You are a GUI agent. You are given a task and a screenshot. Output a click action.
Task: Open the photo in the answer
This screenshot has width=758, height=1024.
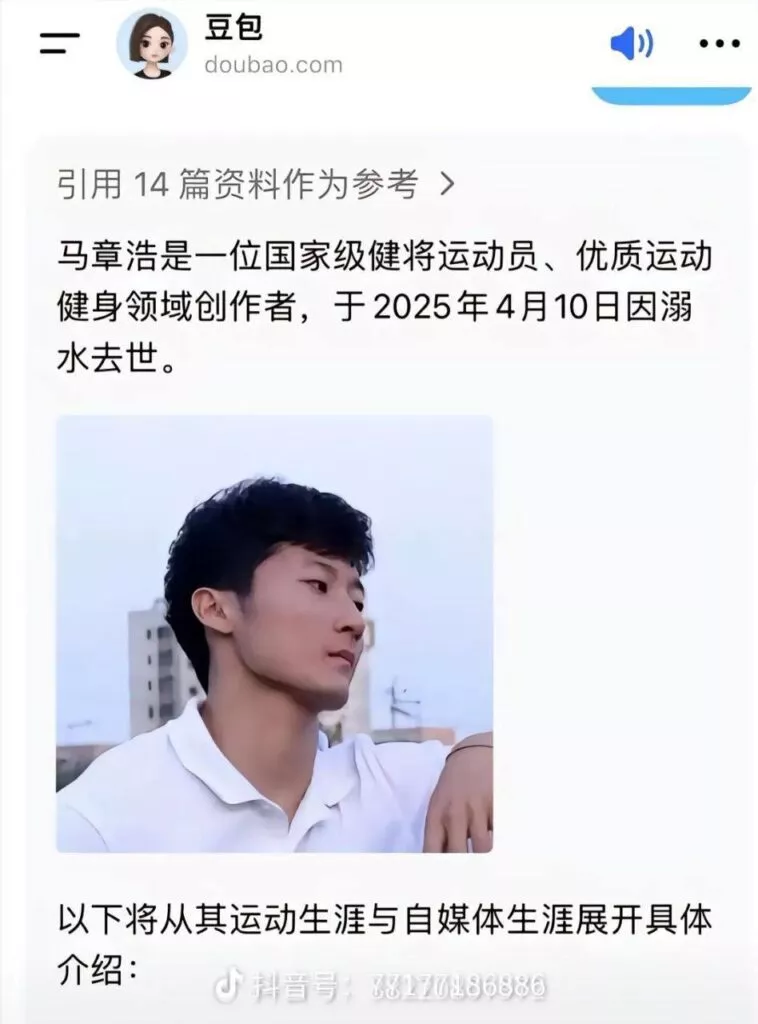tap(274, 634)
